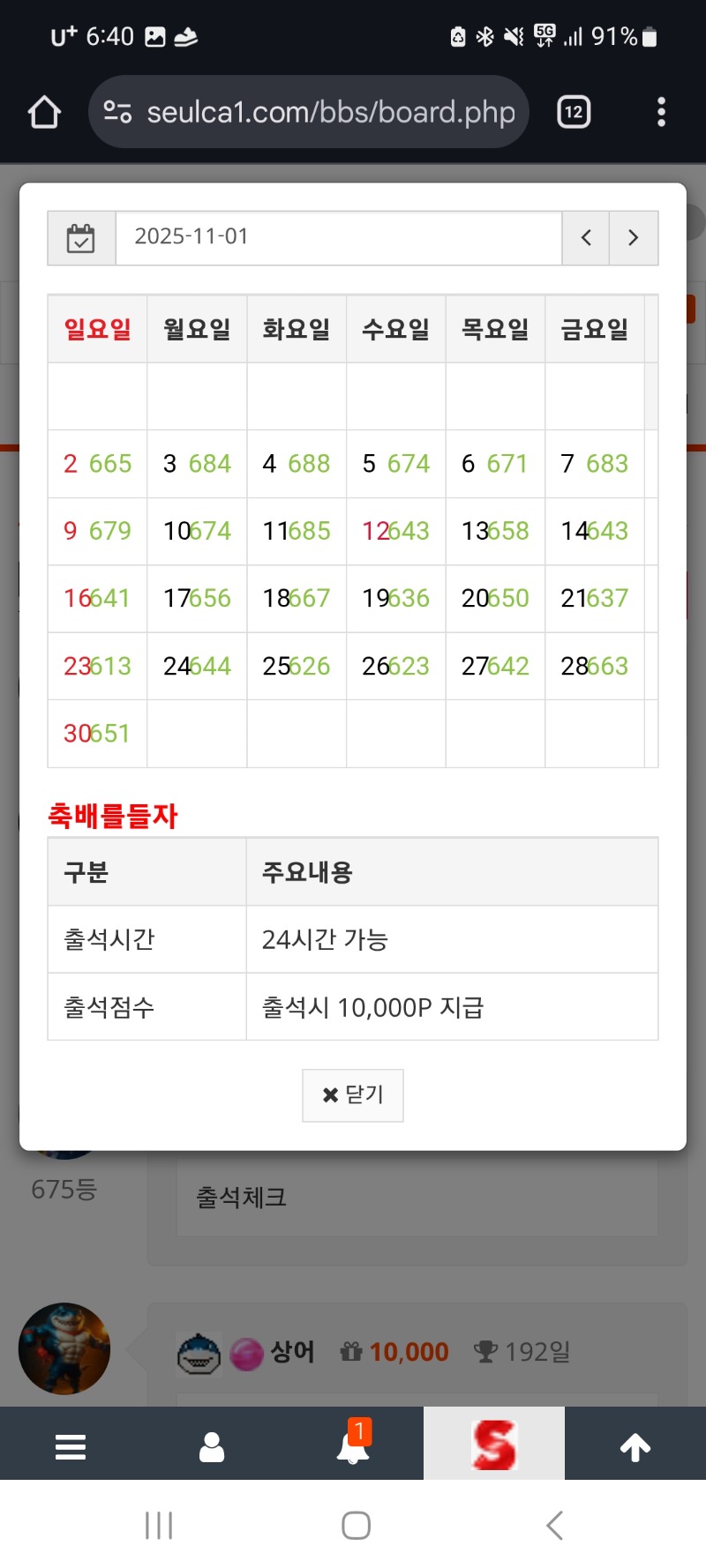The width and height of the screenshot is (706, 1568).
Task: Open the user profile icon
Action: 212,1447
